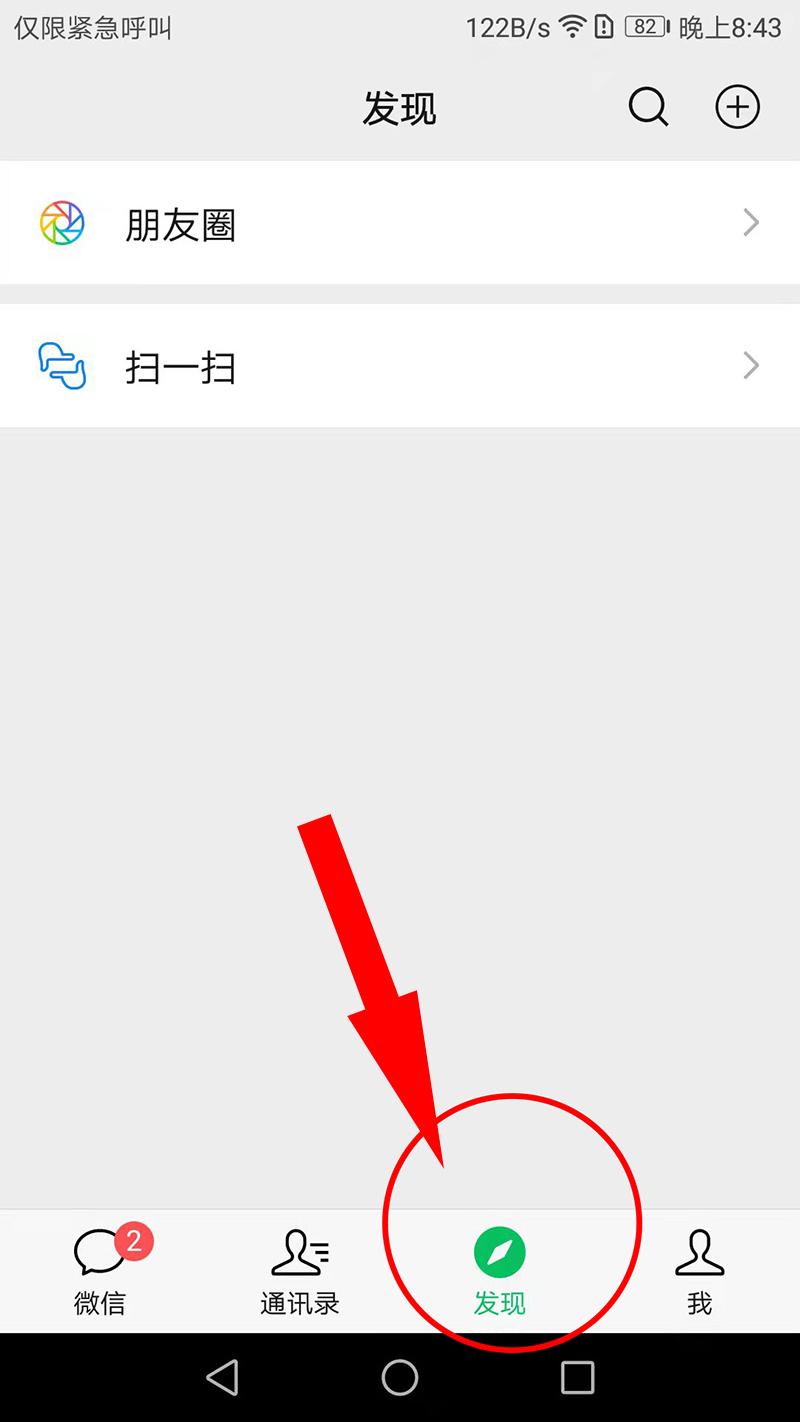The width and height of the screenshot is (800, 1422).
Task: Tap the system back button
Action: click(x=223, y=1378)
